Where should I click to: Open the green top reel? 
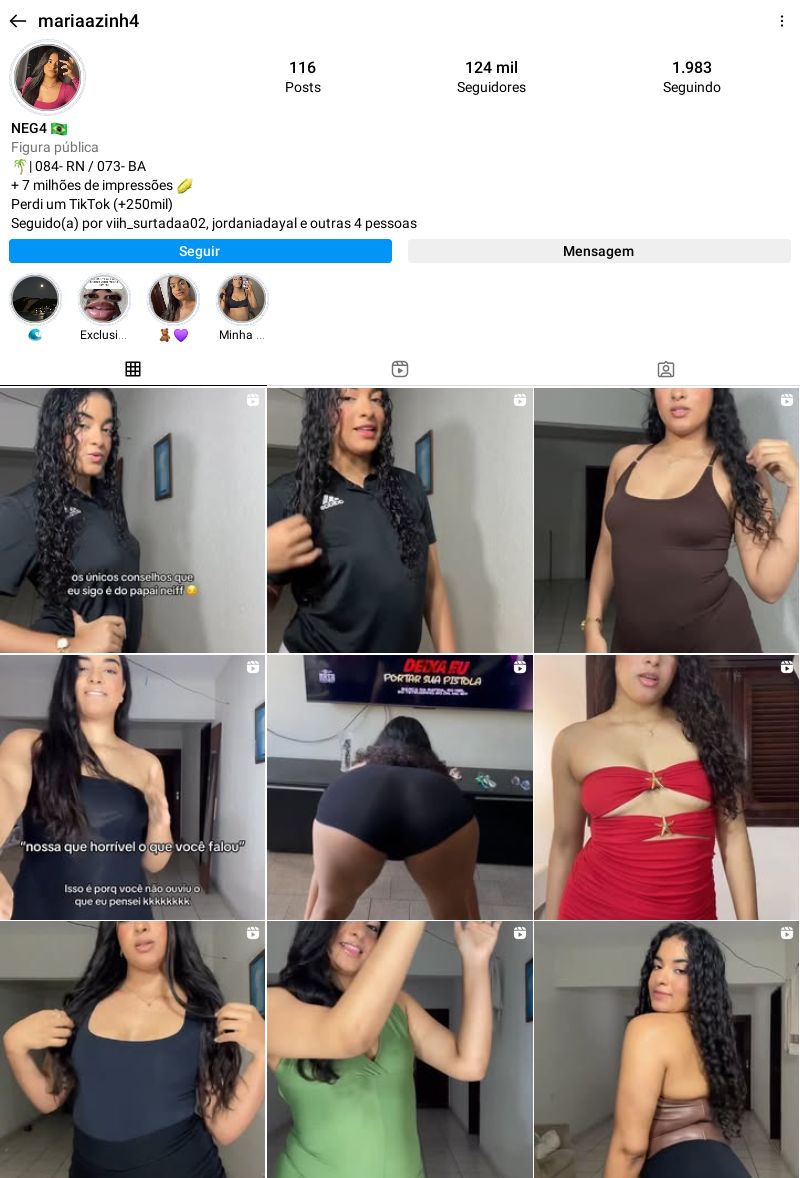[400, 1050]
